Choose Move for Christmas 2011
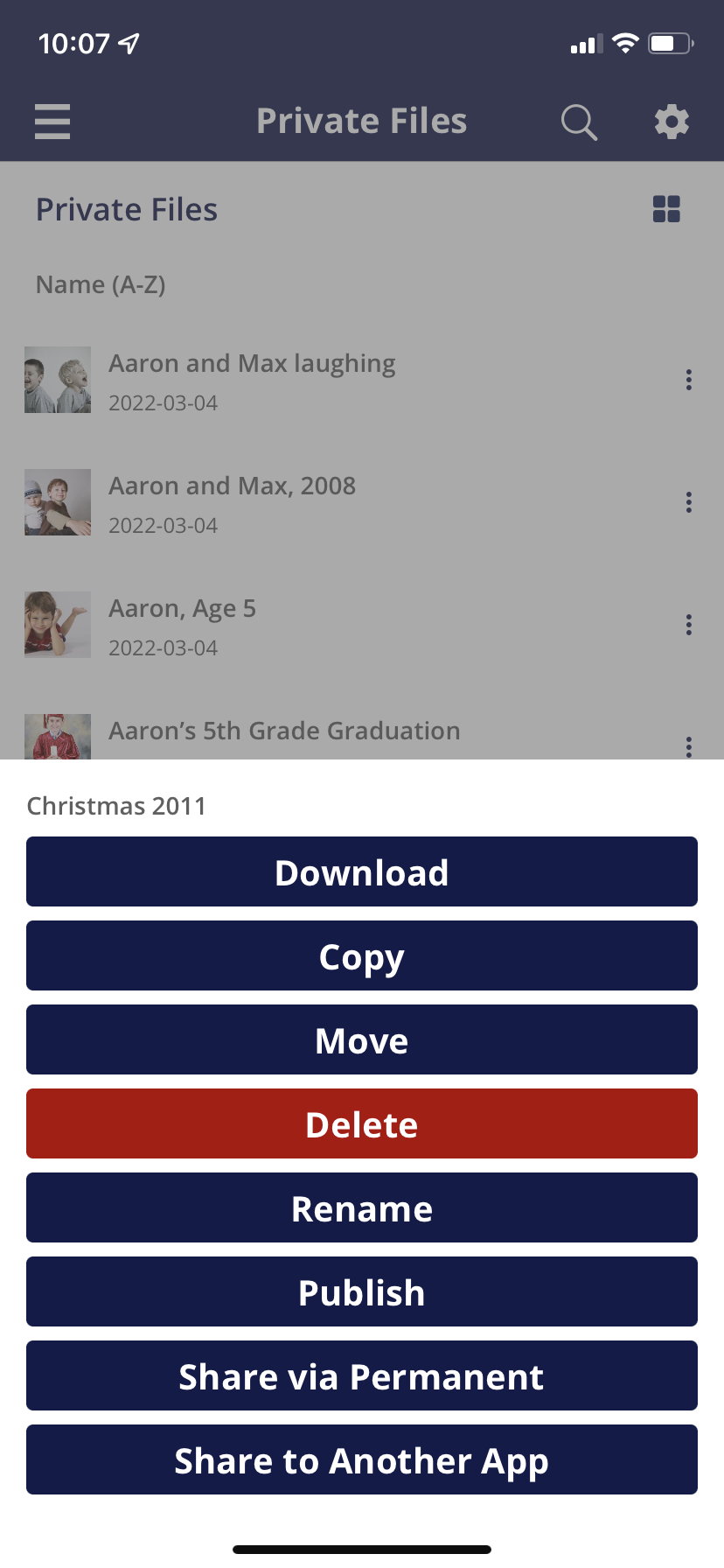The height and width of the screenshot is (1568, 724). coord(362,1040)
